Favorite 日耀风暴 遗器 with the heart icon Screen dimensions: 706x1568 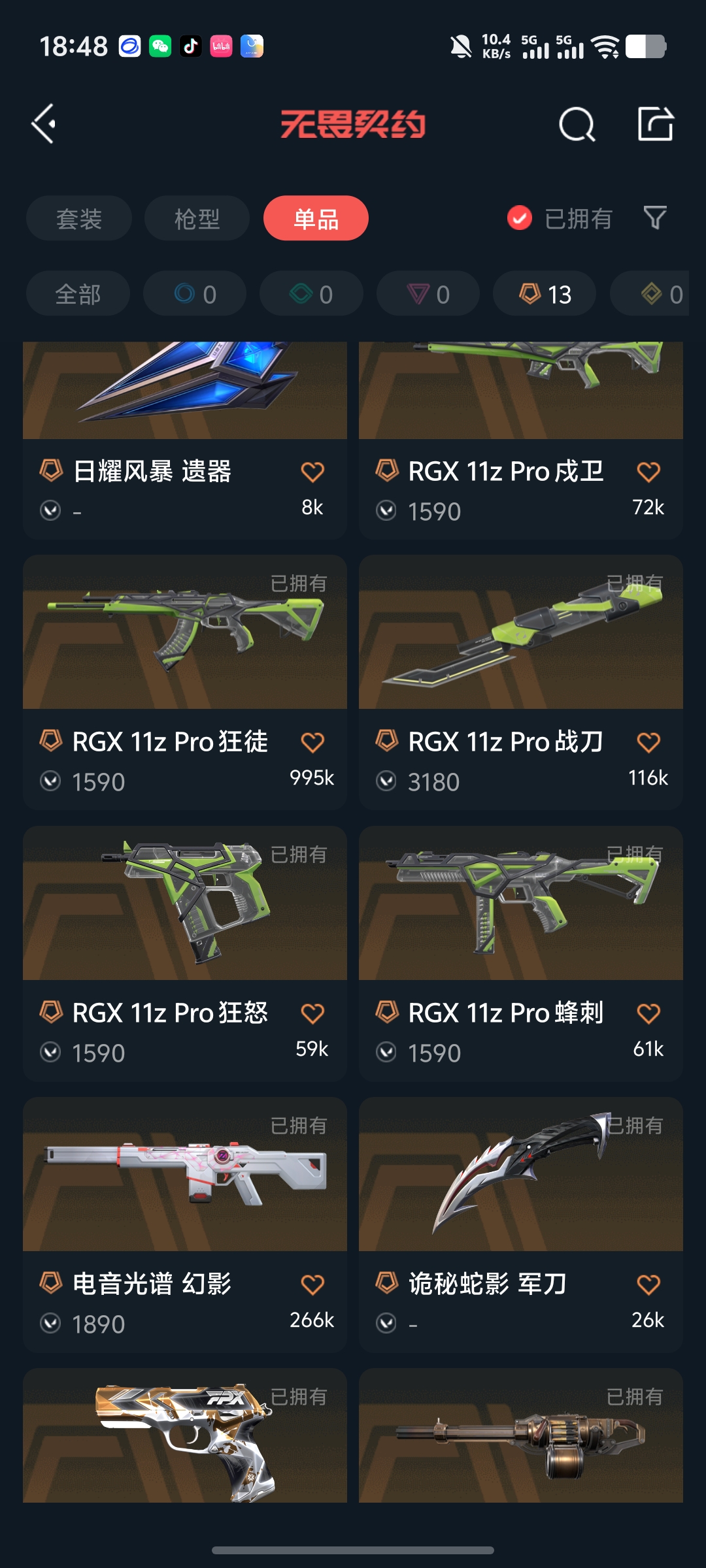coord(312,472)
